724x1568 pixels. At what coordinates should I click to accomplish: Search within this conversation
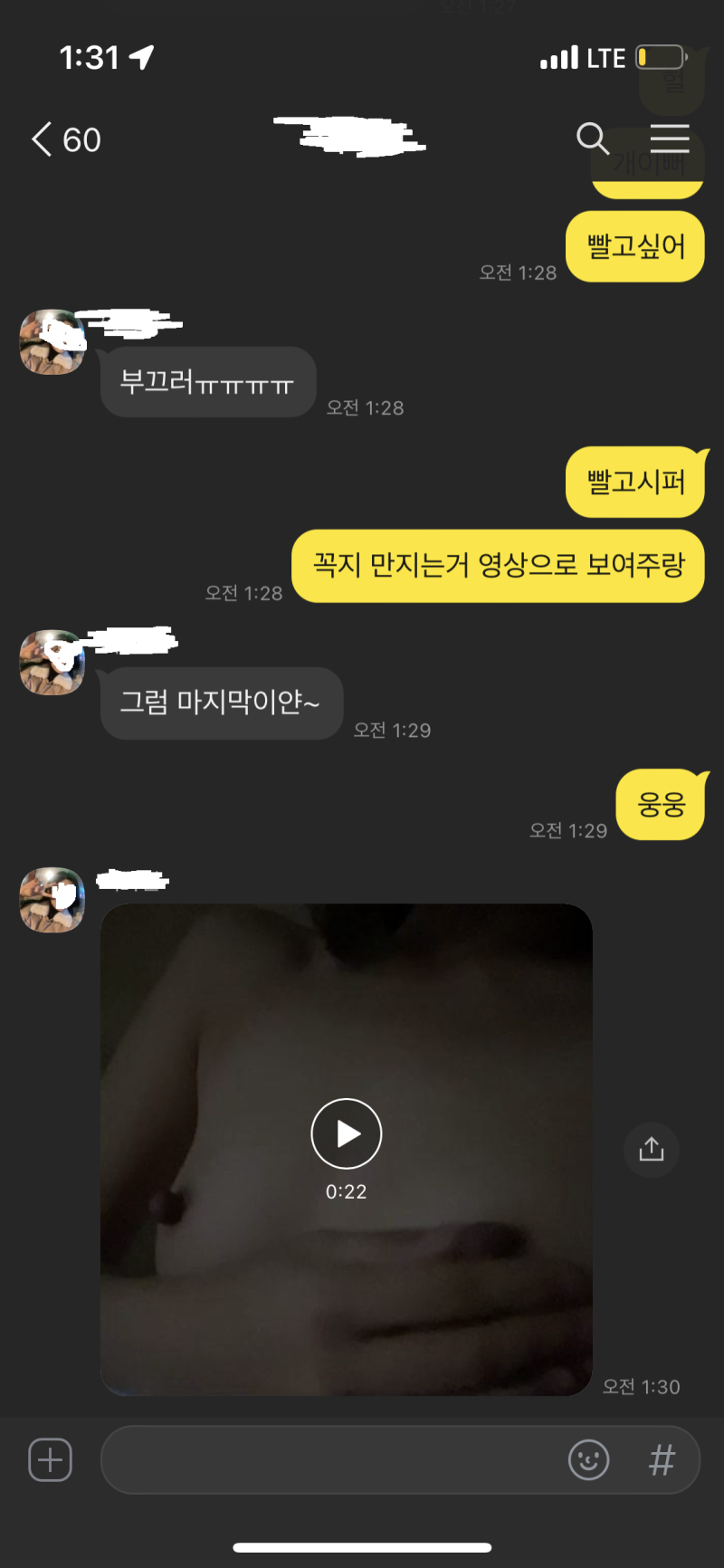593,139
